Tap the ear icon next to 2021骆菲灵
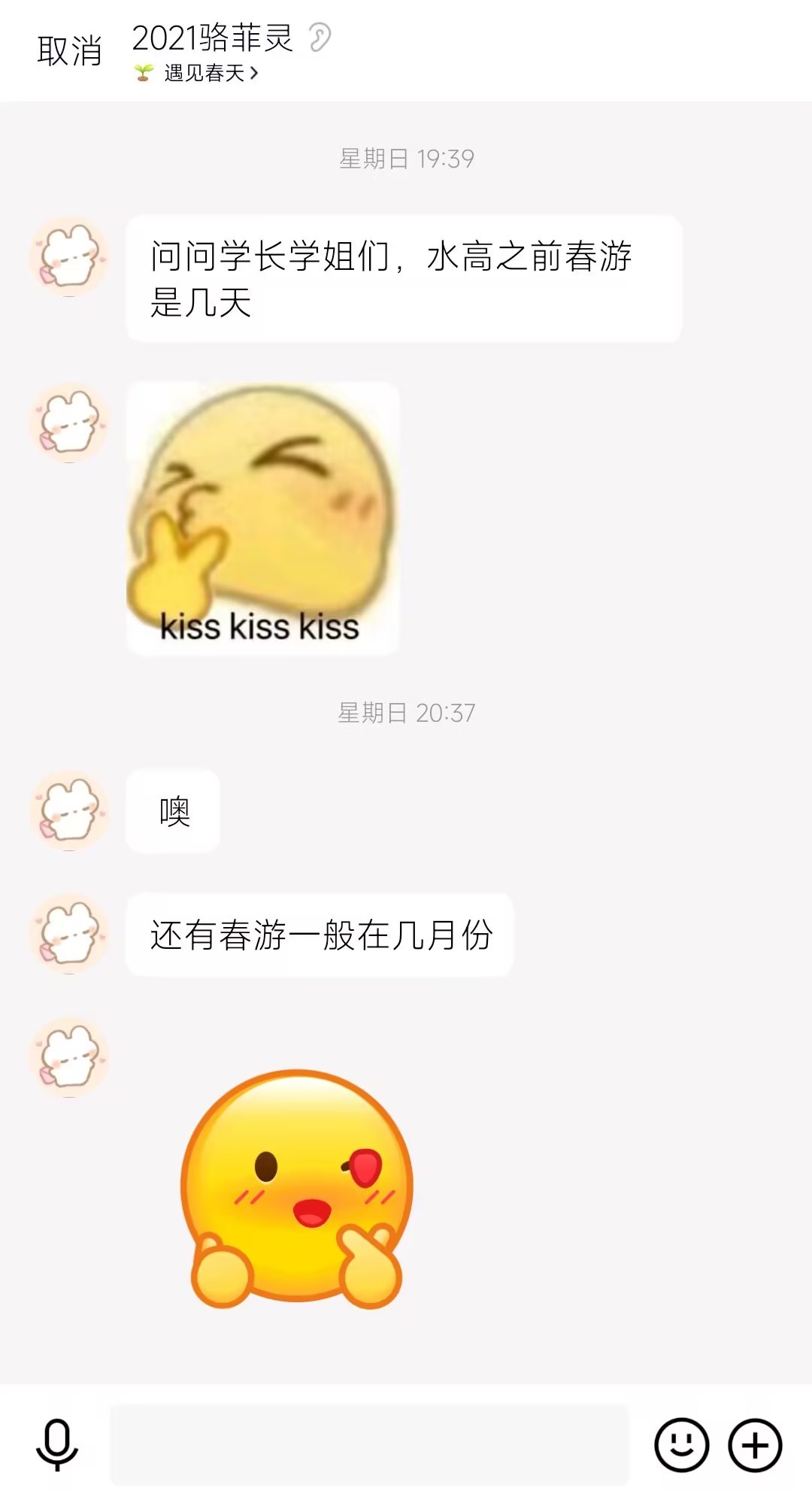812x1506 pixels. tap(320, 38)
